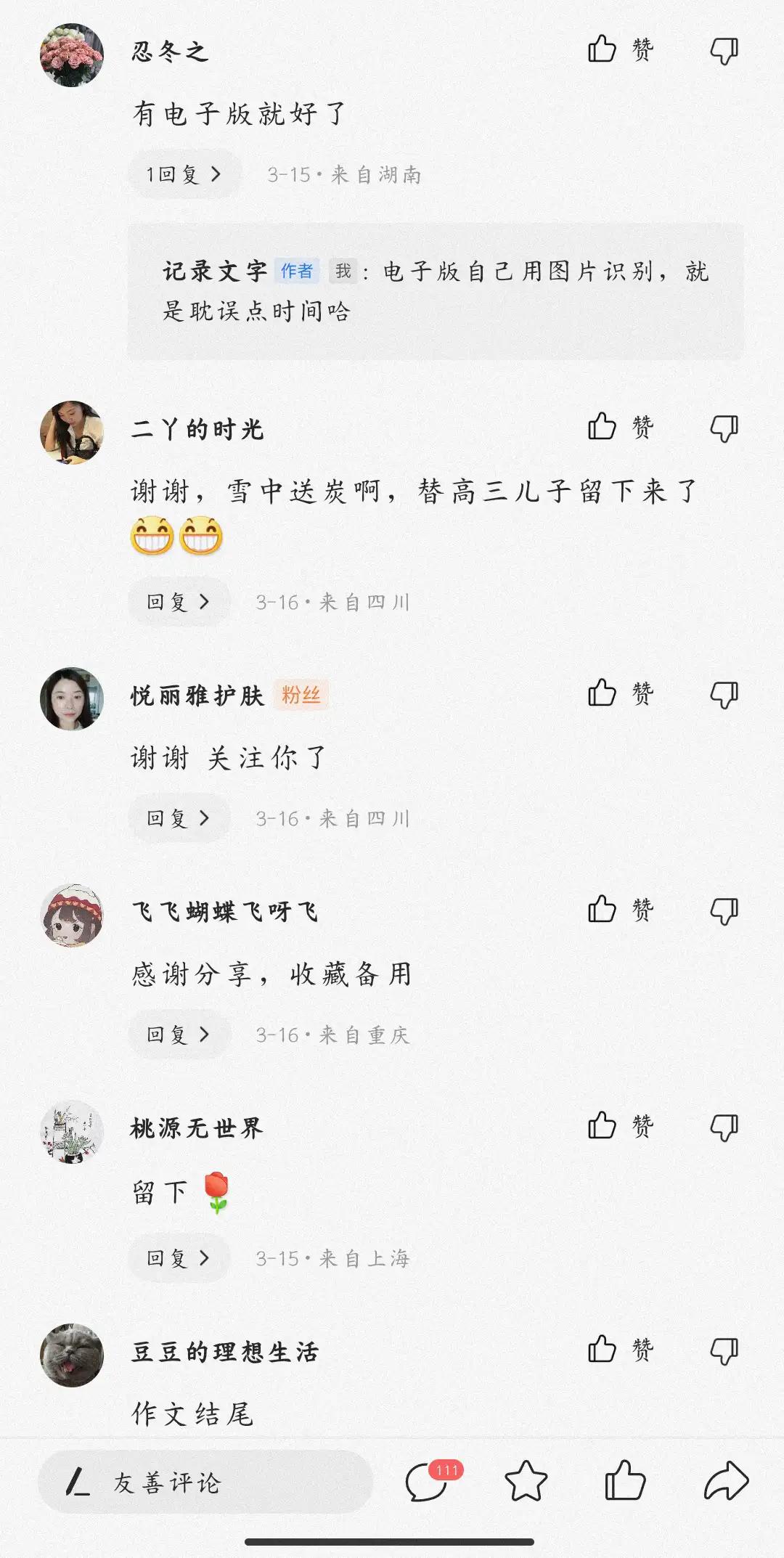Like 飞飞蝴蝶飞呀飞's comment
This screenshot has height=1558, width=784.
coord(619,909)
